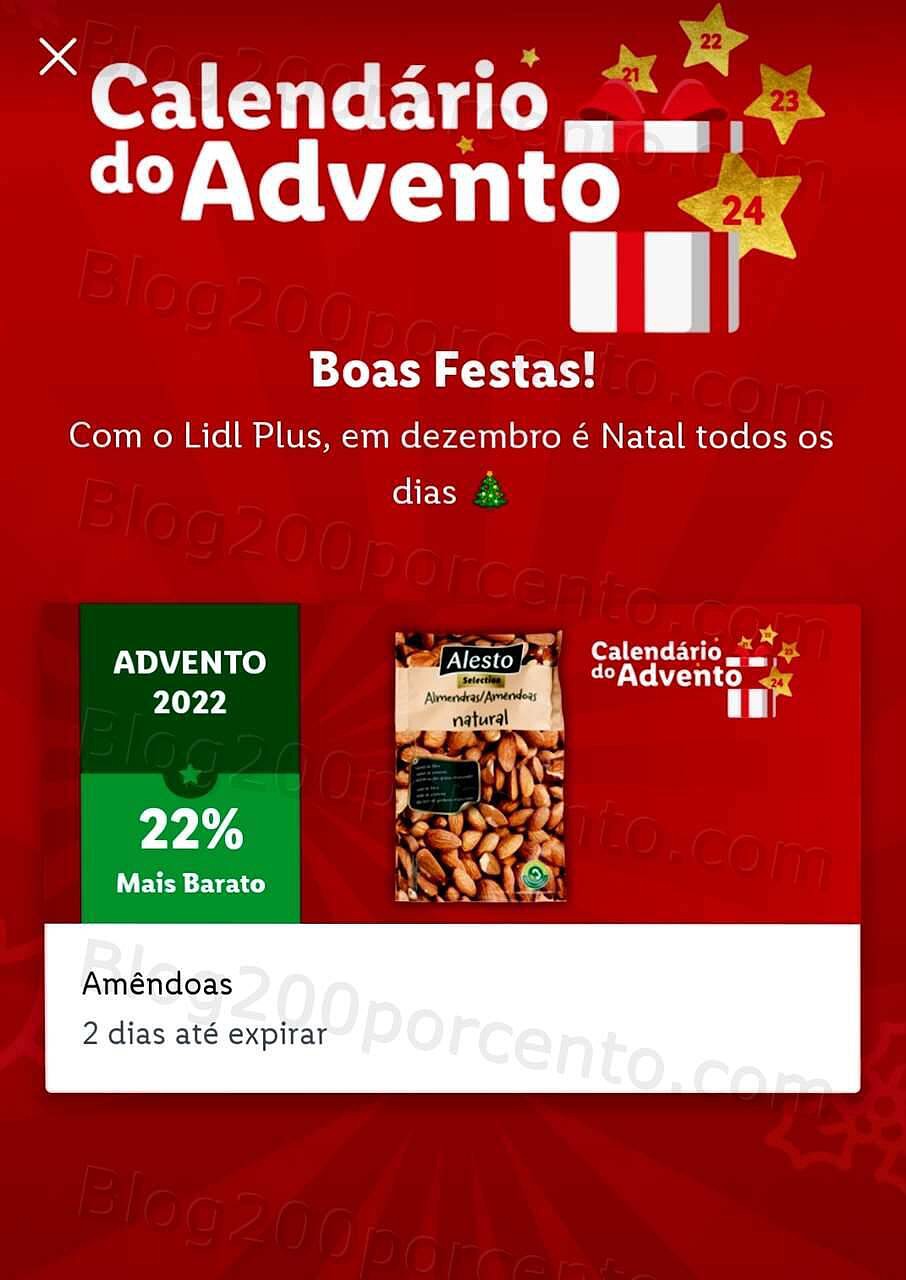Open the Amêndoas coupon details
This screenshot has height=1280, width=906.
tap(453, 1005)
